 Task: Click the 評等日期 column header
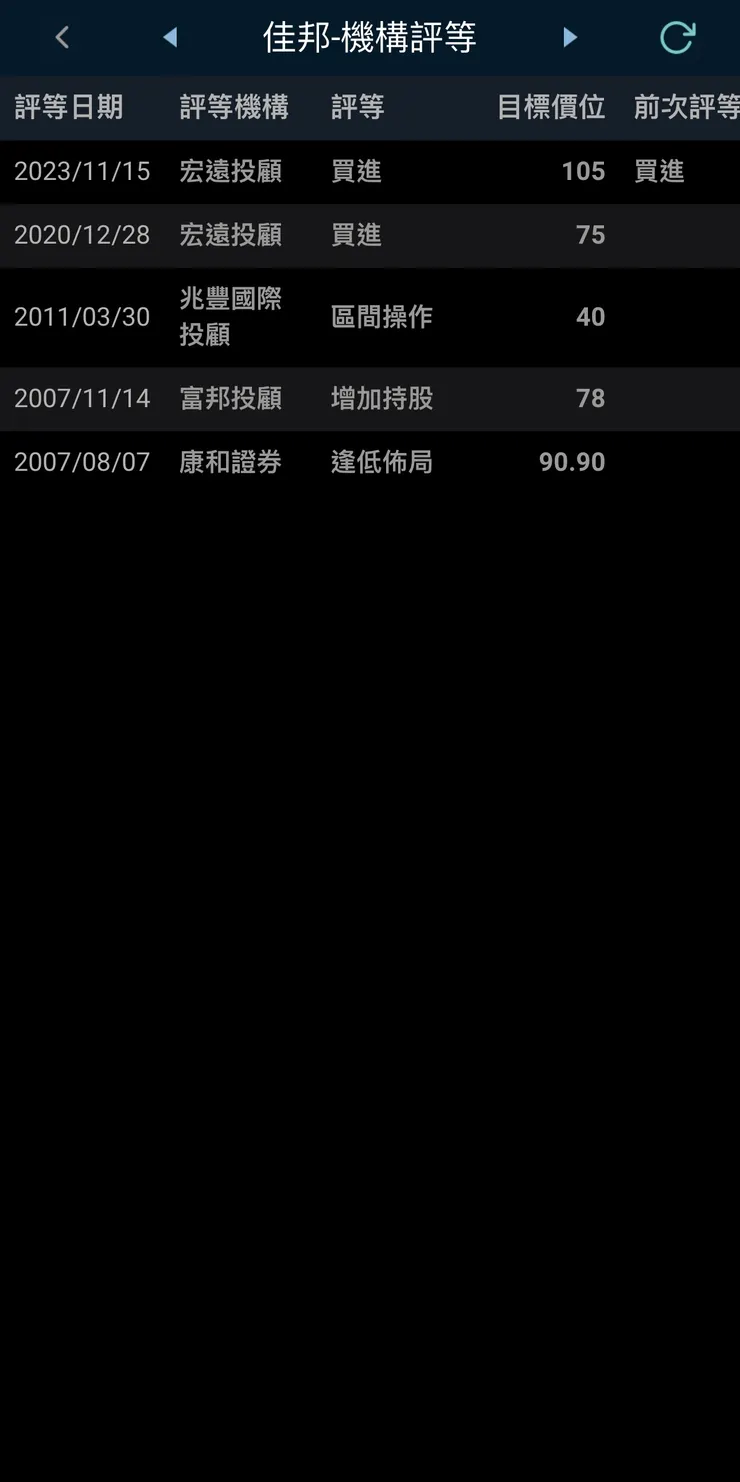tap(68, 107)
